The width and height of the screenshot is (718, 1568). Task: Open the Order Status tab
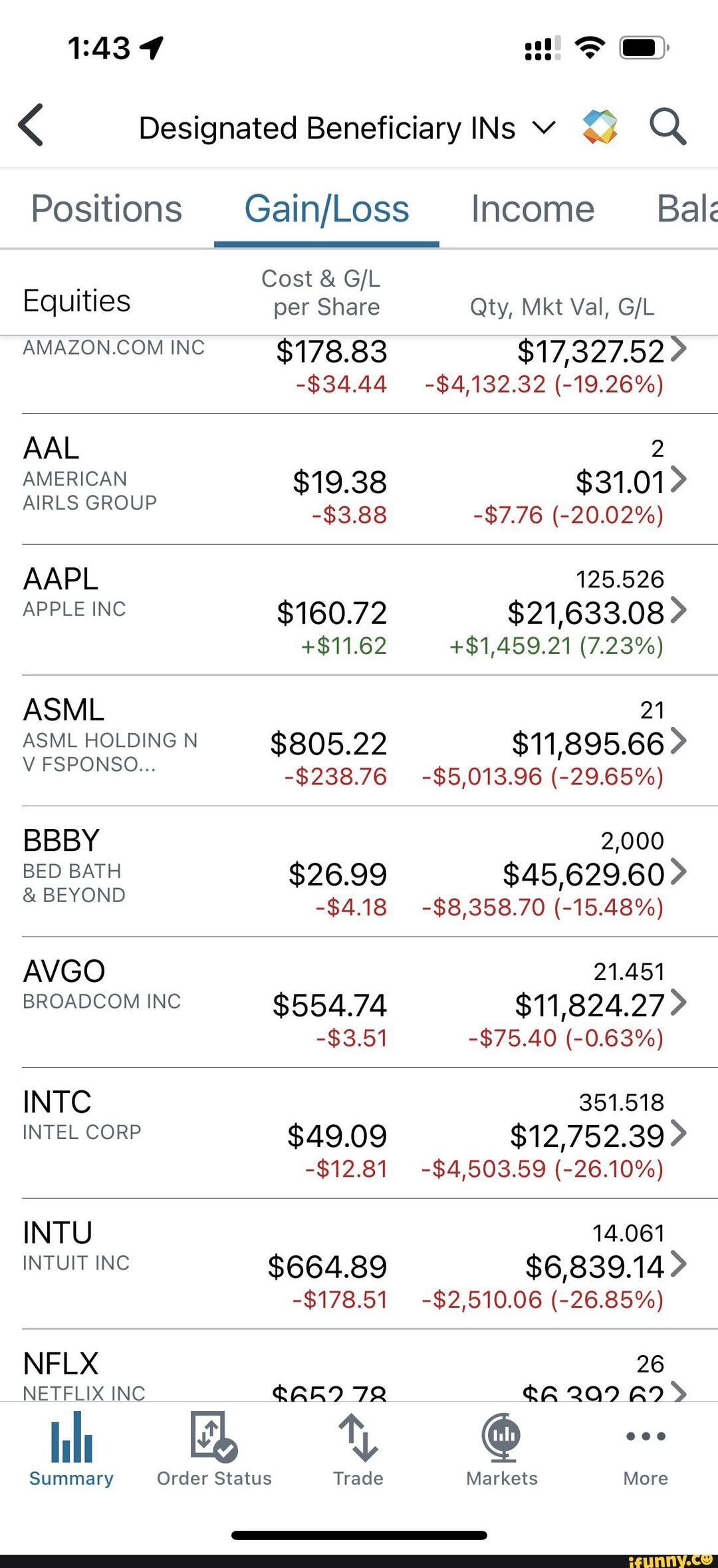214,1450
